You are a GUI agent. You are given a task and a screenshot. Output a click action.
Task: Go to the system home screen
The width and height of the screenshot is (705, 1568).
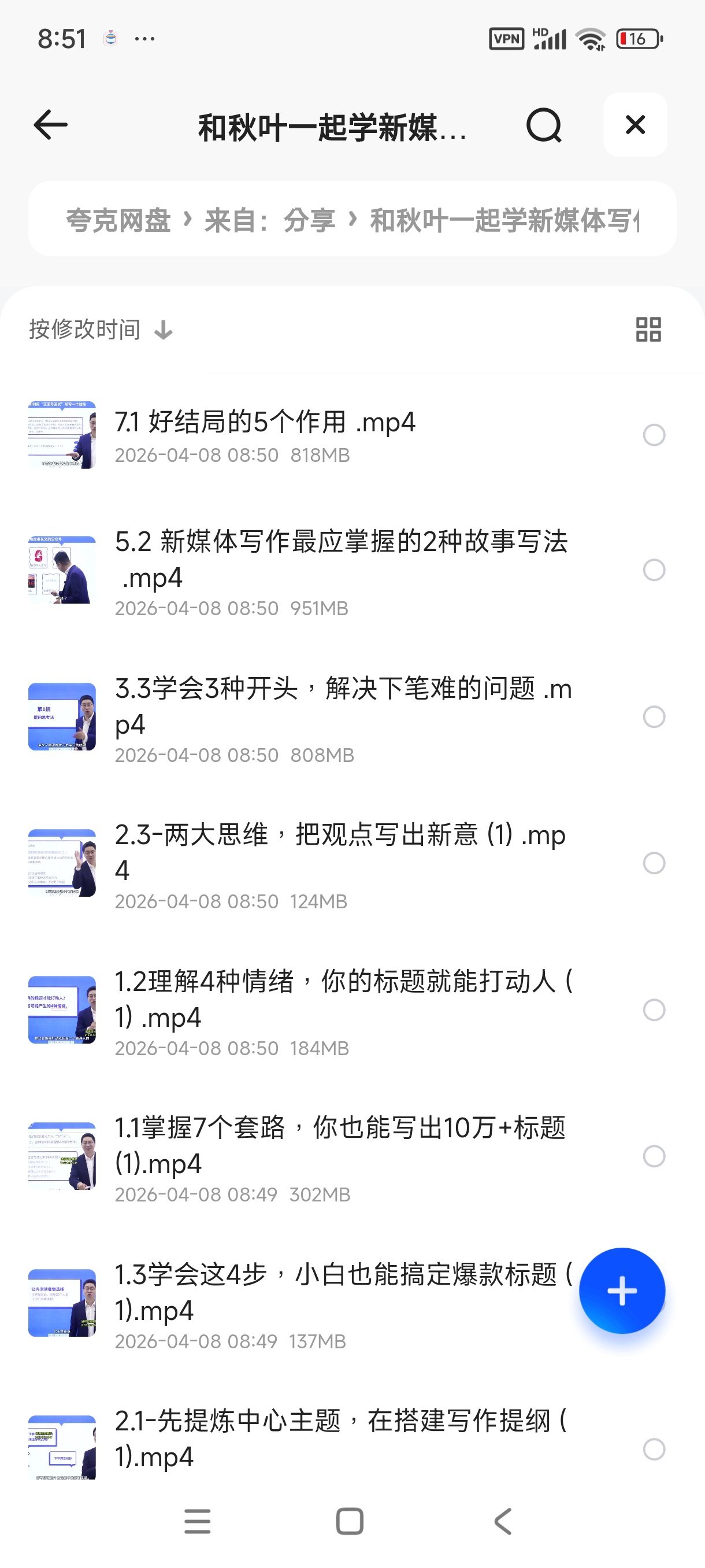pos(350,1522)
